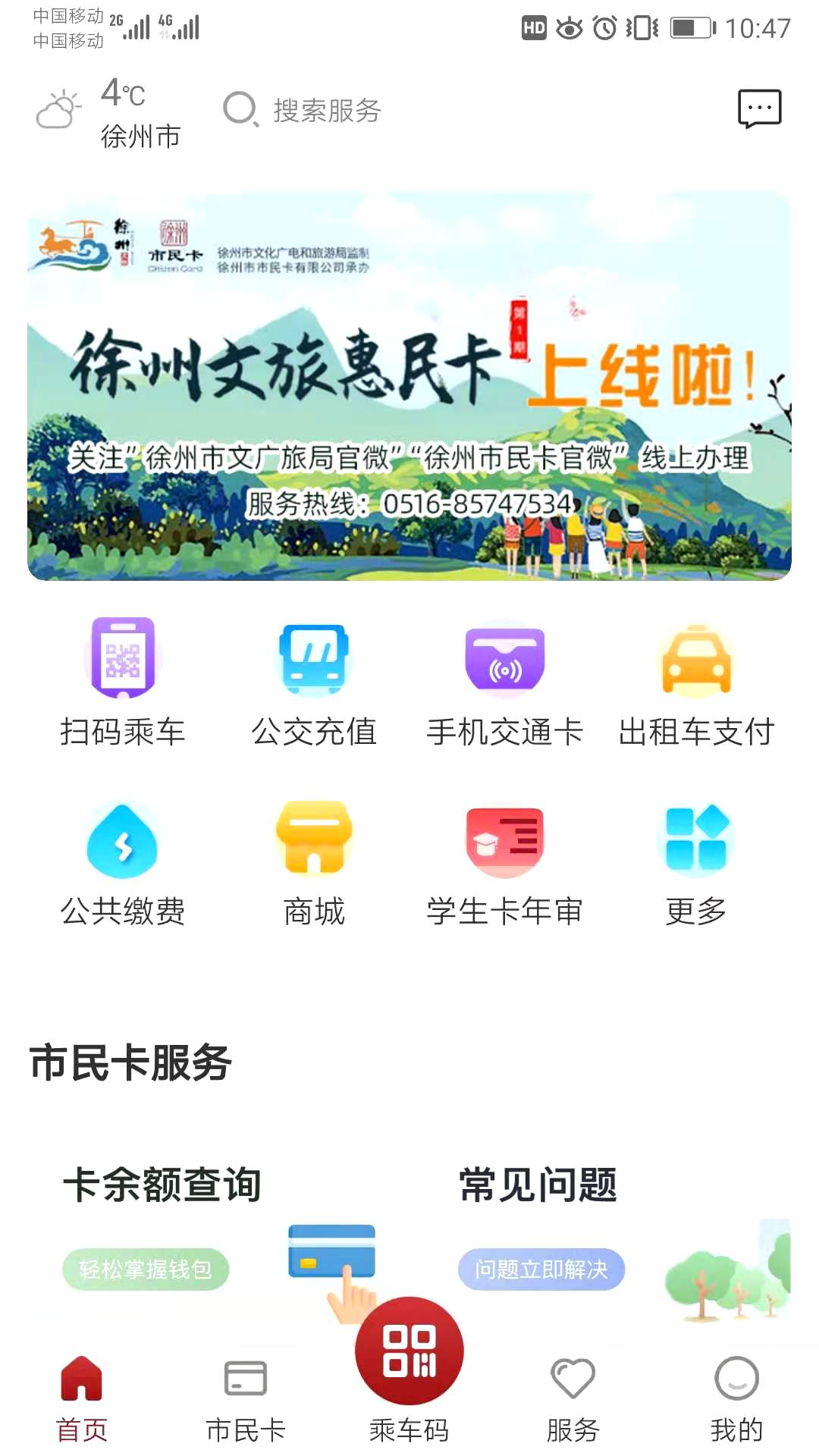Enter the 商城 shopping mall

click(x=315, y=864)
